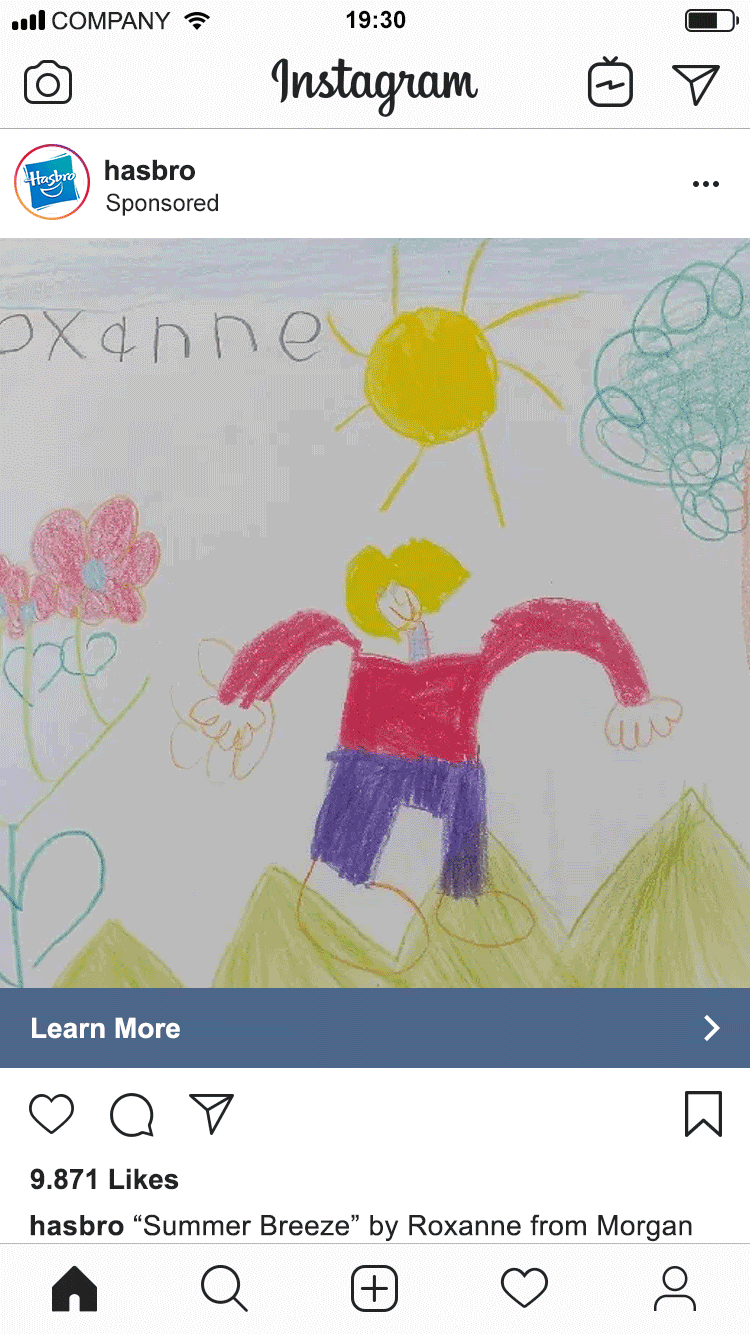
Task: Switch to the Search tab
Action: point(224,1289)
